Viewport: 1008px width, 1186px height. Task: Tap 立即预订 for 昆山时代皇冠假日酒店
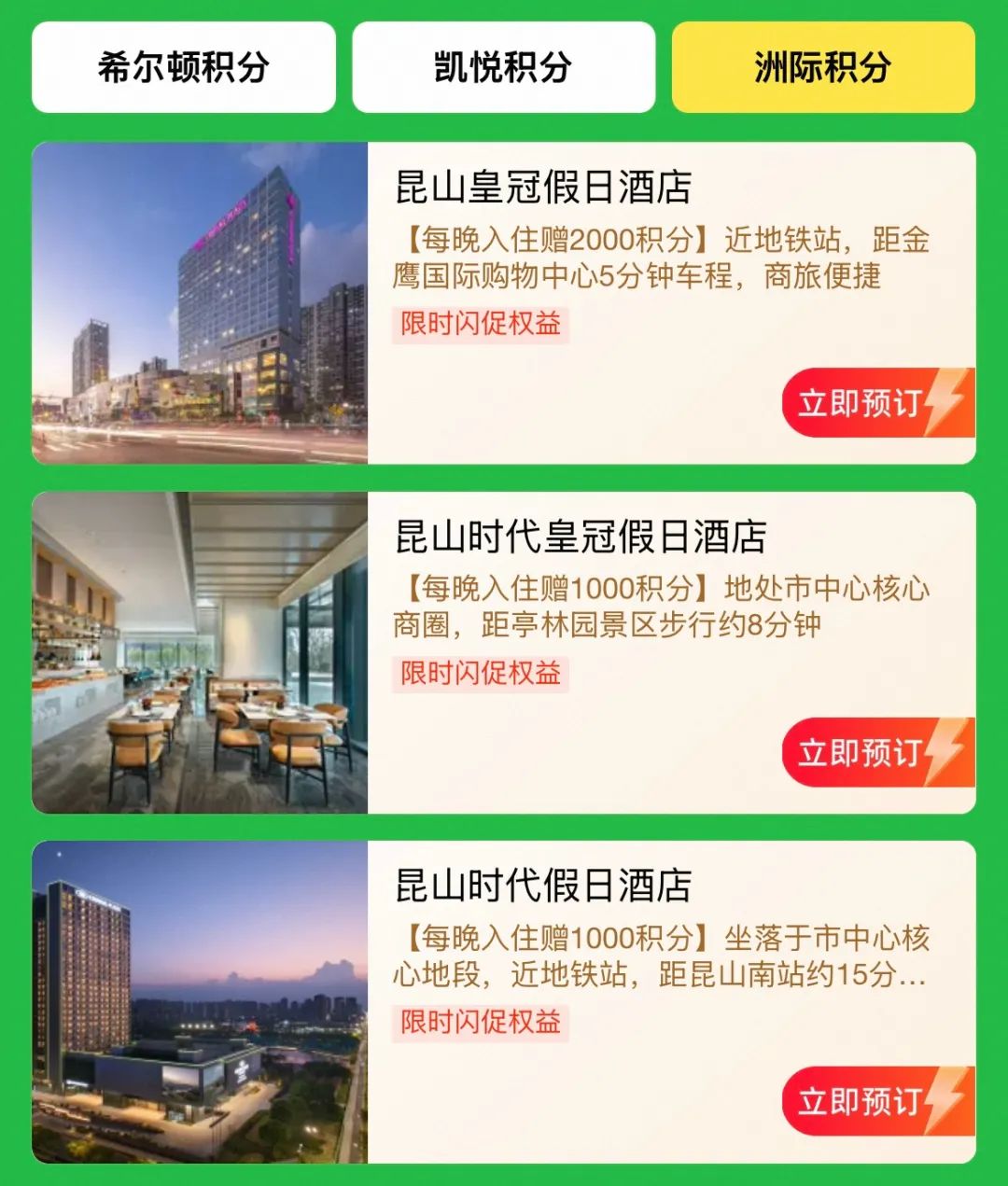(x=875, y=752)
